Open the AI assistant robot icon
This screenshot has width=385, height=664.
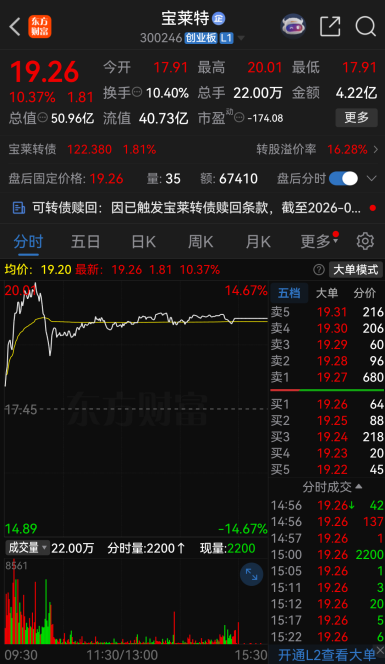[x=294, y=26]
